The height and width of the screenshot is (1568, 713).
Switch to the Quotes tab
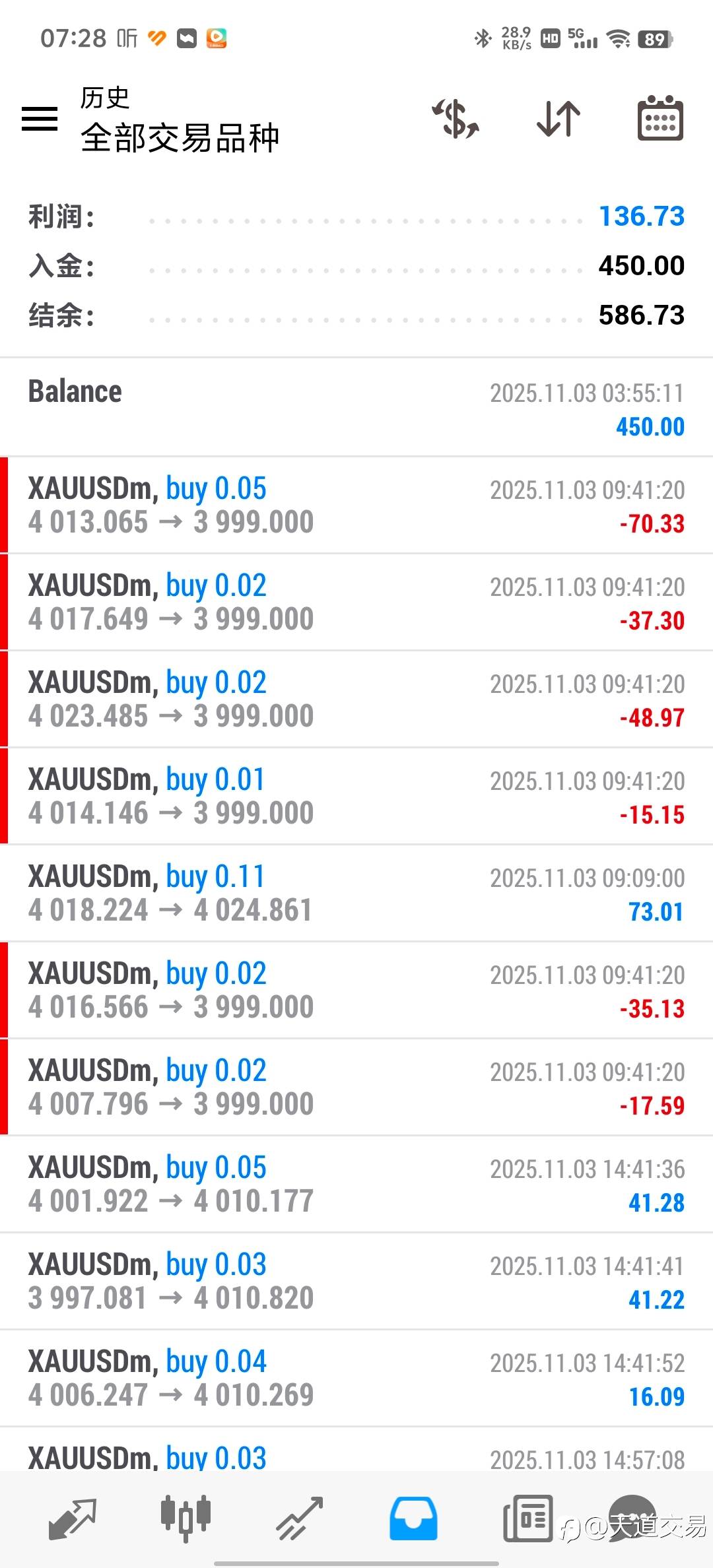[73, 1518]
